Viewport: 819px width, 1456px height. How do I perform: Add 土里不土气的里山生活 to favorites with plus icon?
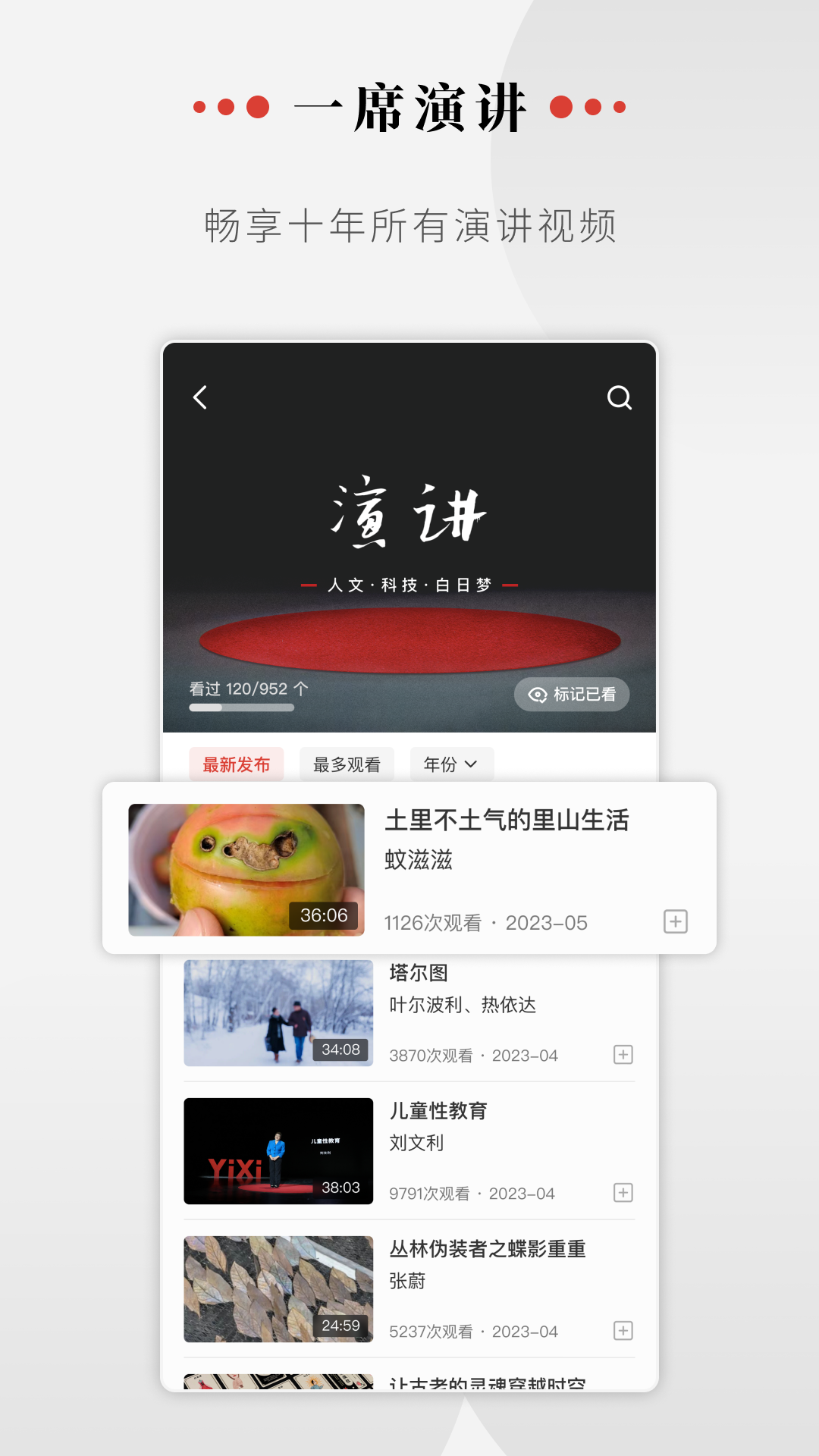tap(676, 922)
